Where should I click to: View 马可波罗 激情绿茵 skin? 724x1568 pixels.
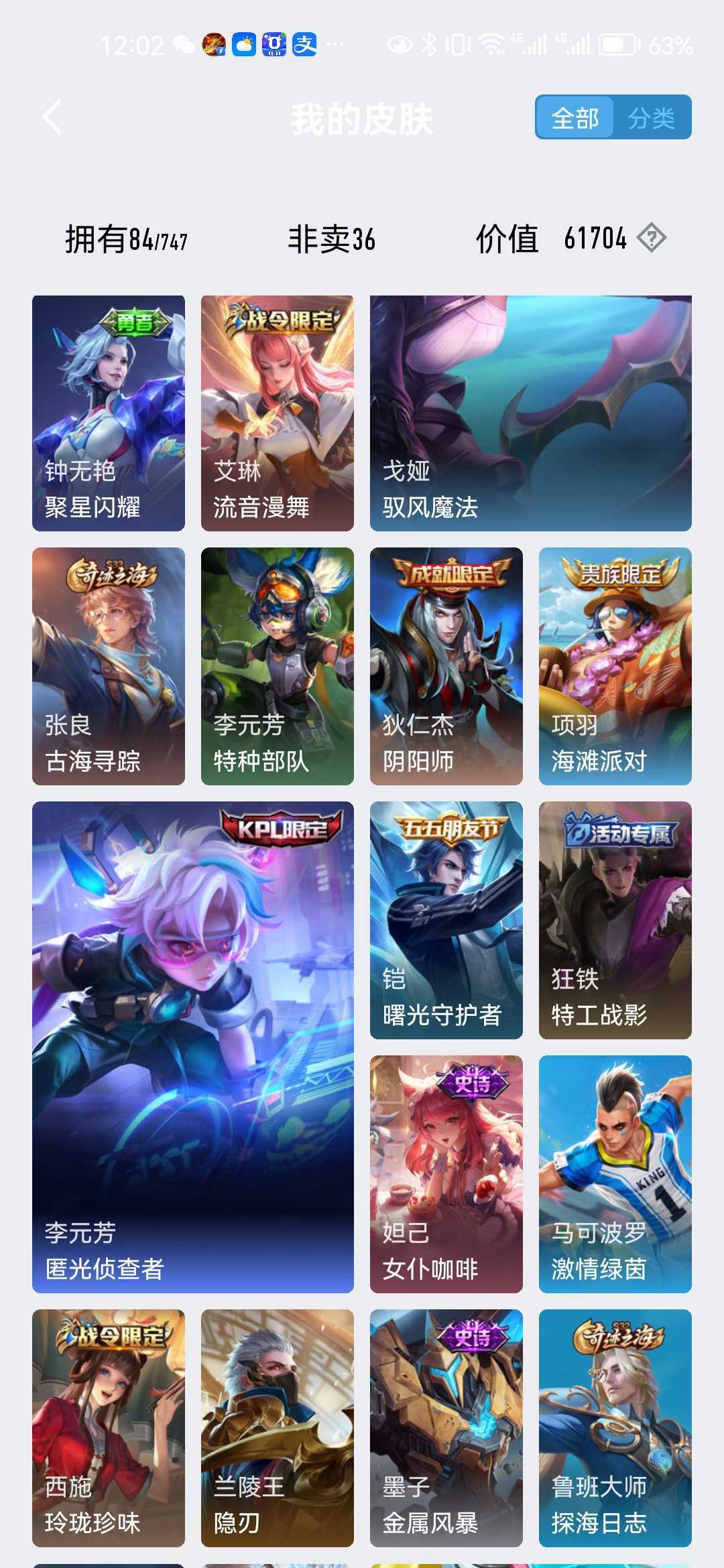click(x=615, y=1173)
